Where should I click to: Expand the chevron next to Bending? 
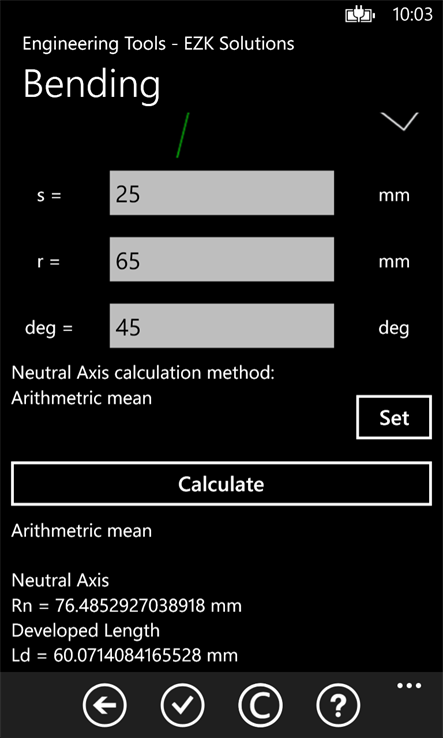400,121
